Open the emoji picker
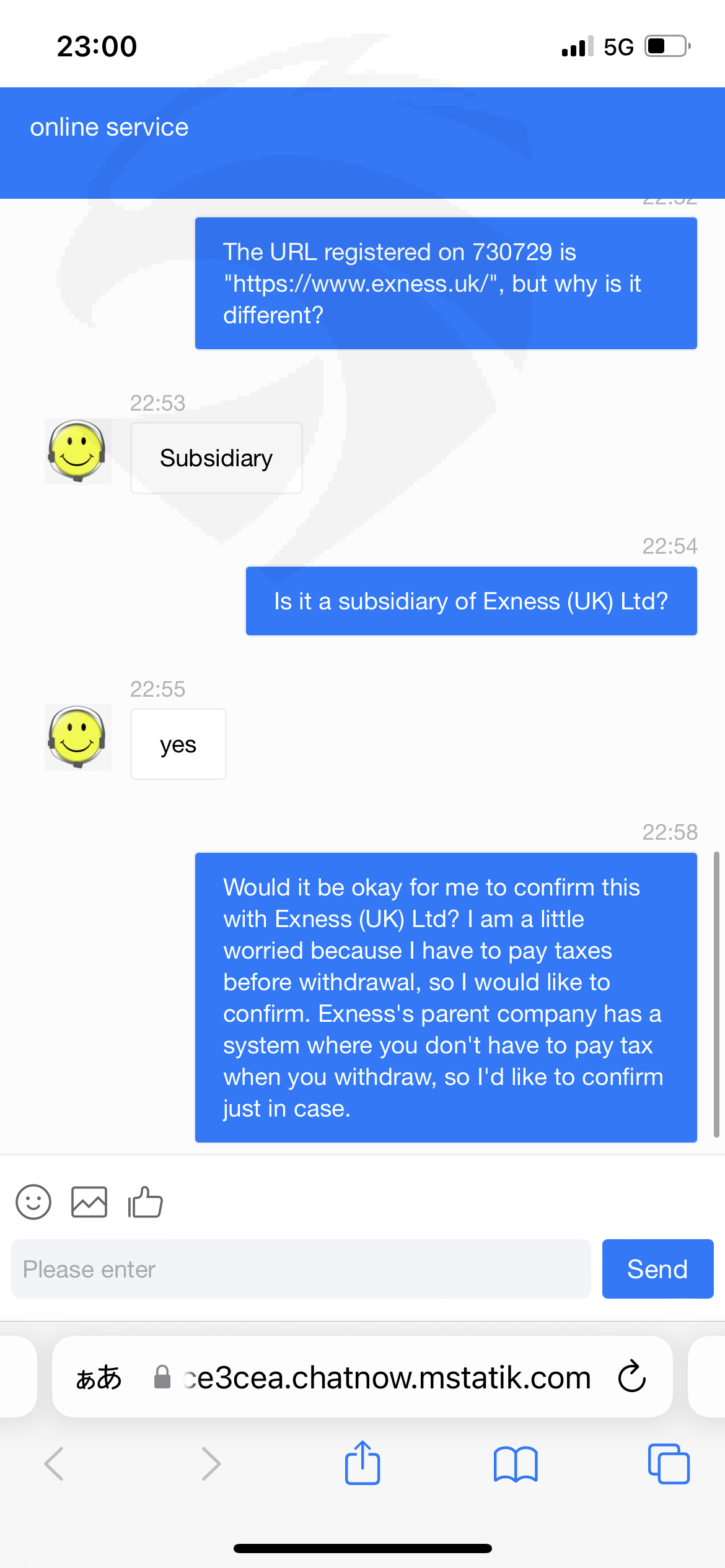The width and height of the screenshot is (725, 1568). click(x=33, y=1202)
